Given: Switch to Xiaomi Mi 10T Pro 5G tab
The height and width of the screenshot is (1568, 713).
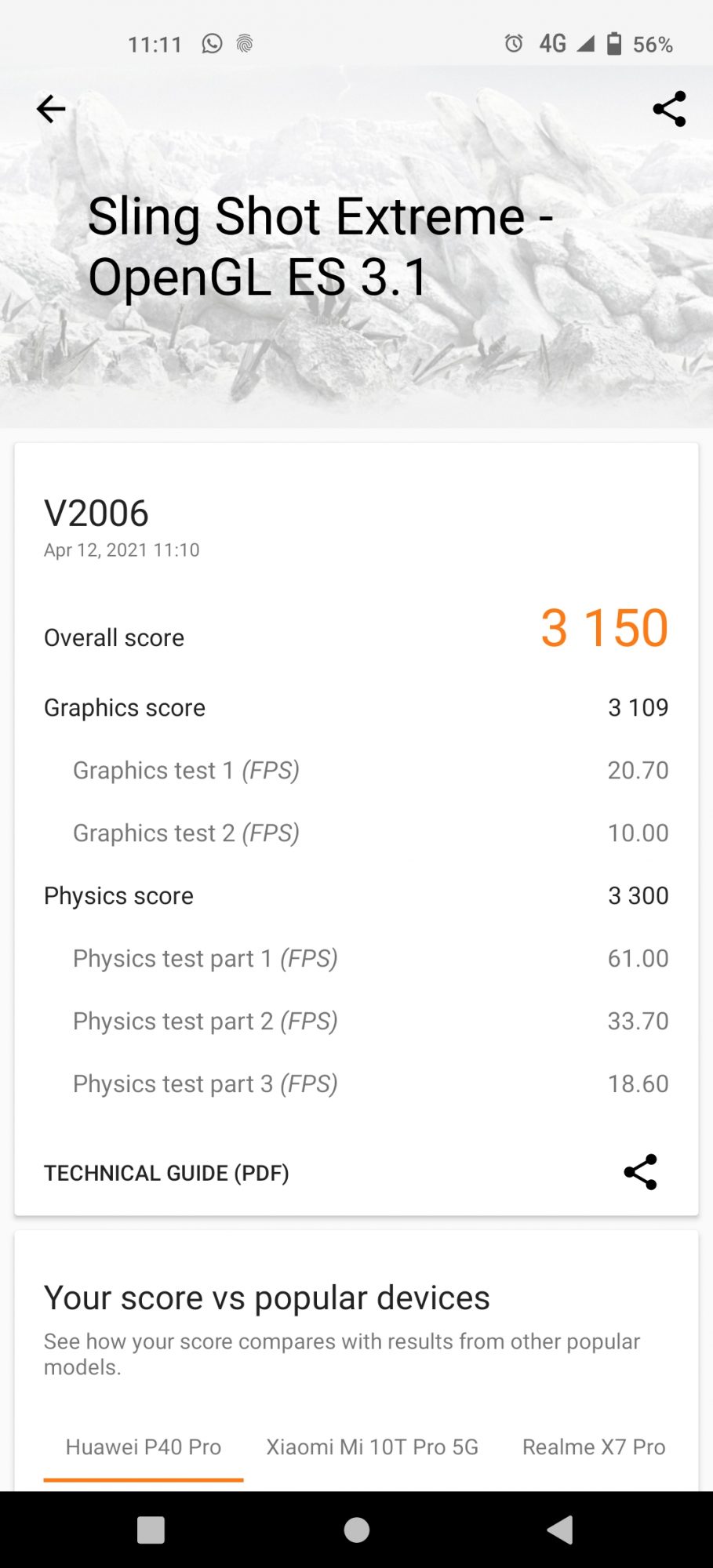Looking at the screenshot, I should 372,1446.
